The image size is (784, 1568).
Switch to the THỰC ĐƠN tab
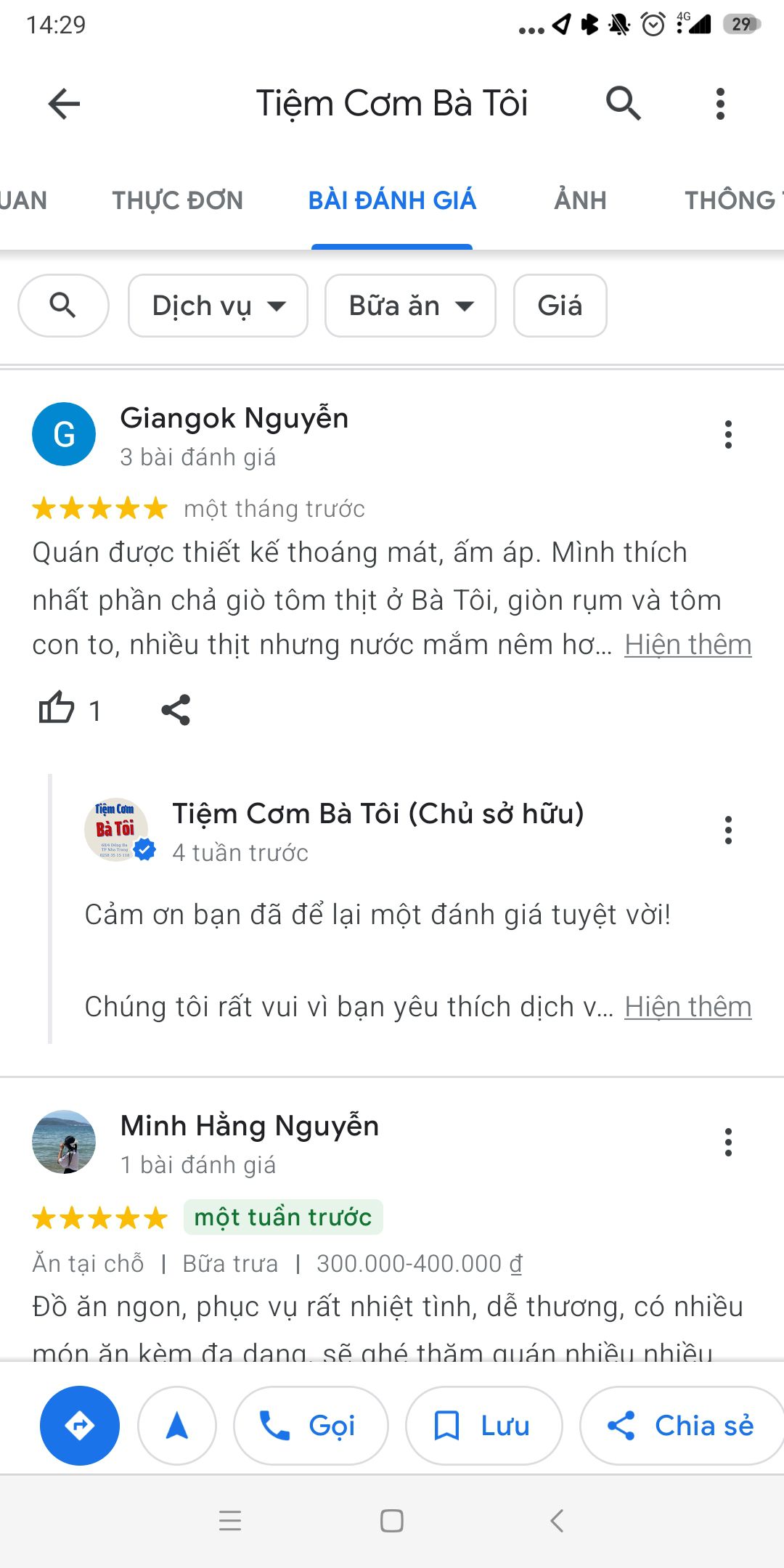point(178,200)
